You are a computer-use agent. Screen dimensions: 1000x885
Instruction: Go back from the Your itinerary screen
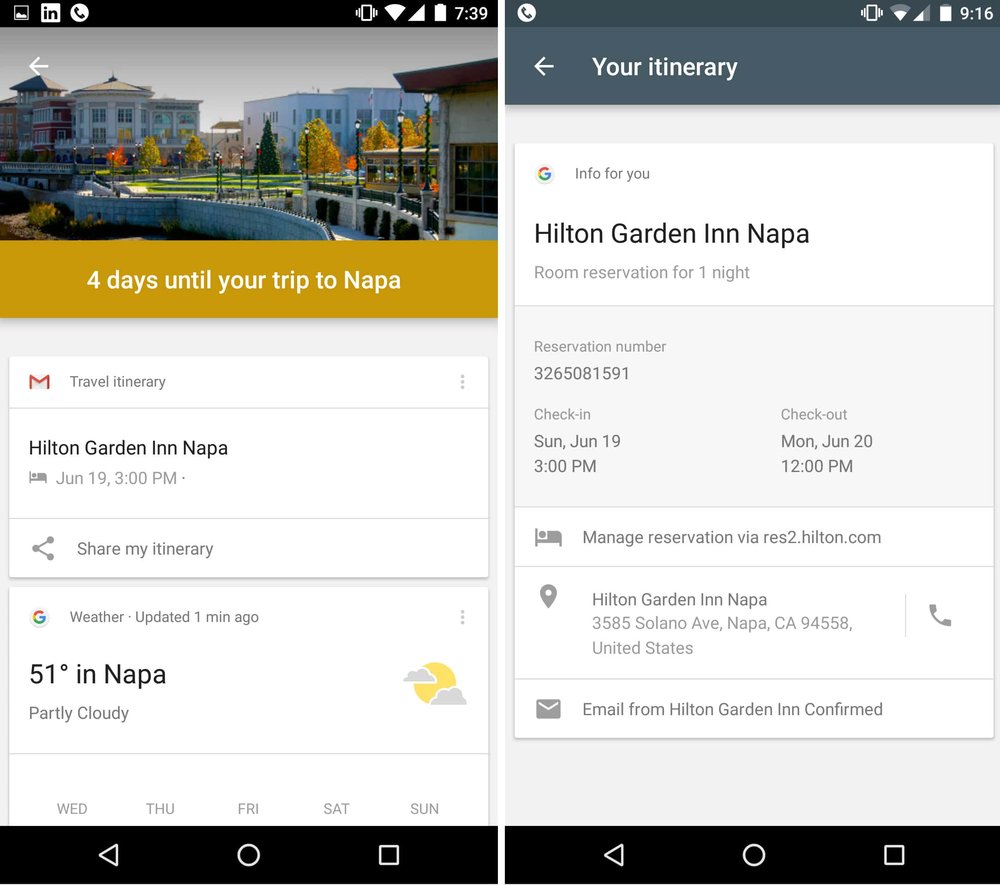(544, 67)
